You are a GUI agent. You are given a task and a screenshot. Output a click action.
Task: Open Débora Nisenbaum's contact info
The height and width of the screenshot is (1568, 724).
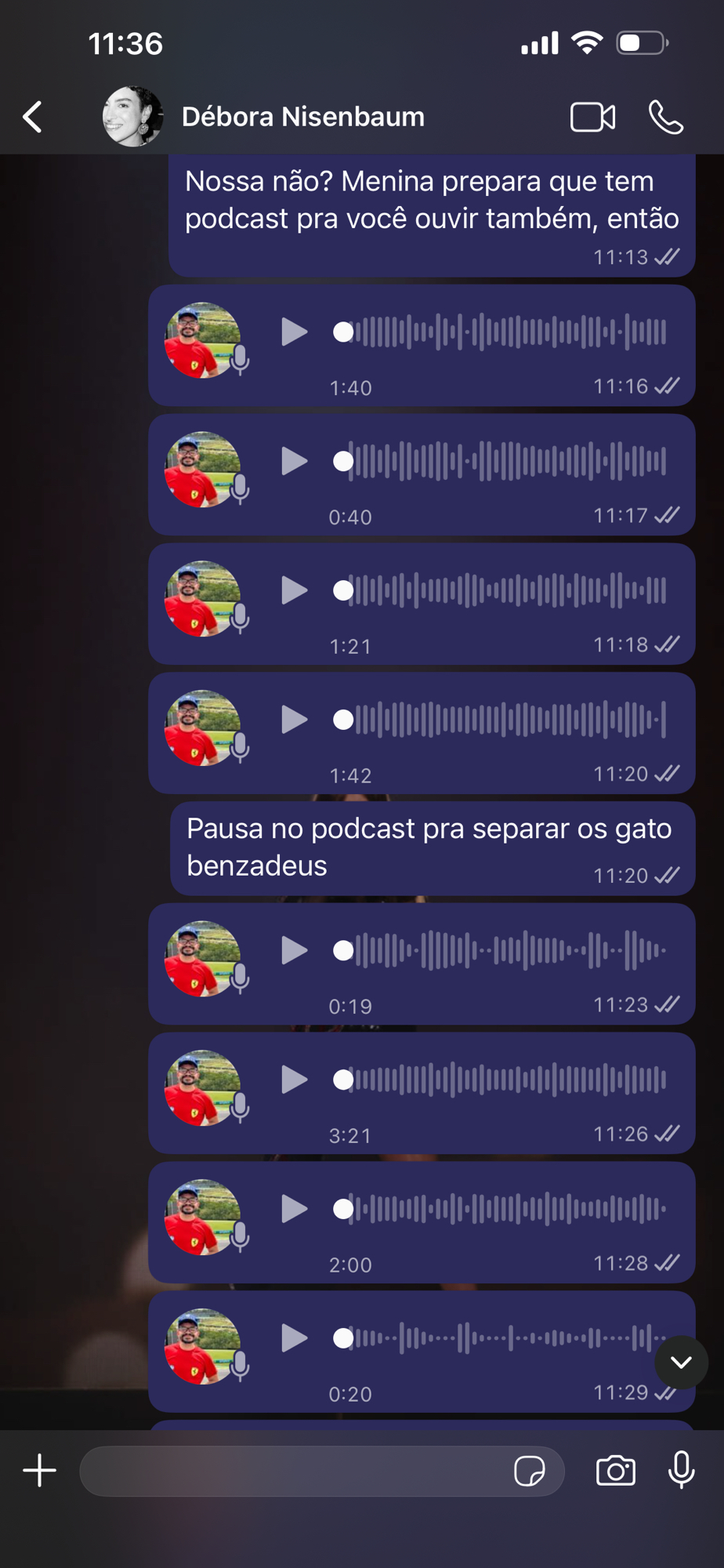pos(302,118)
